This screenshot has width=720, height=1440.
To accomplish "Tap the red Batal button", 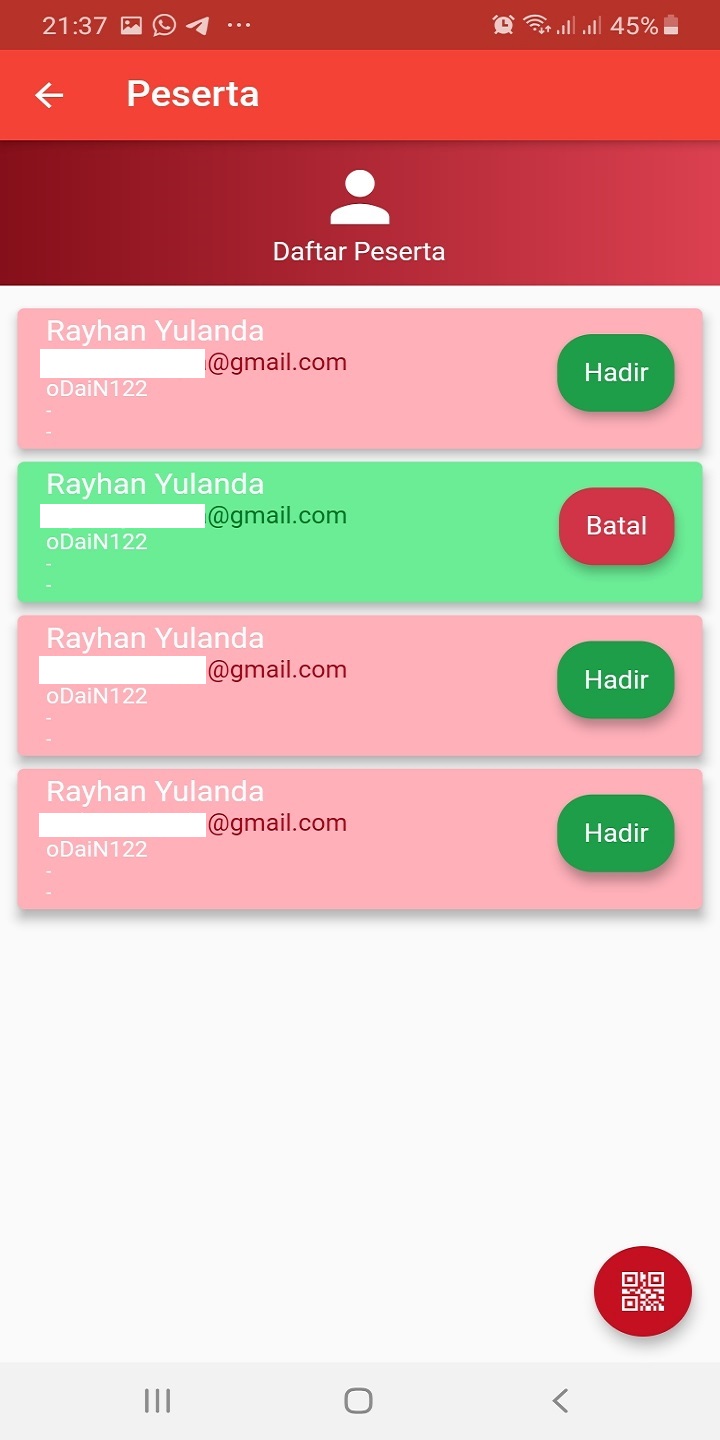I will tap(616, 526).
